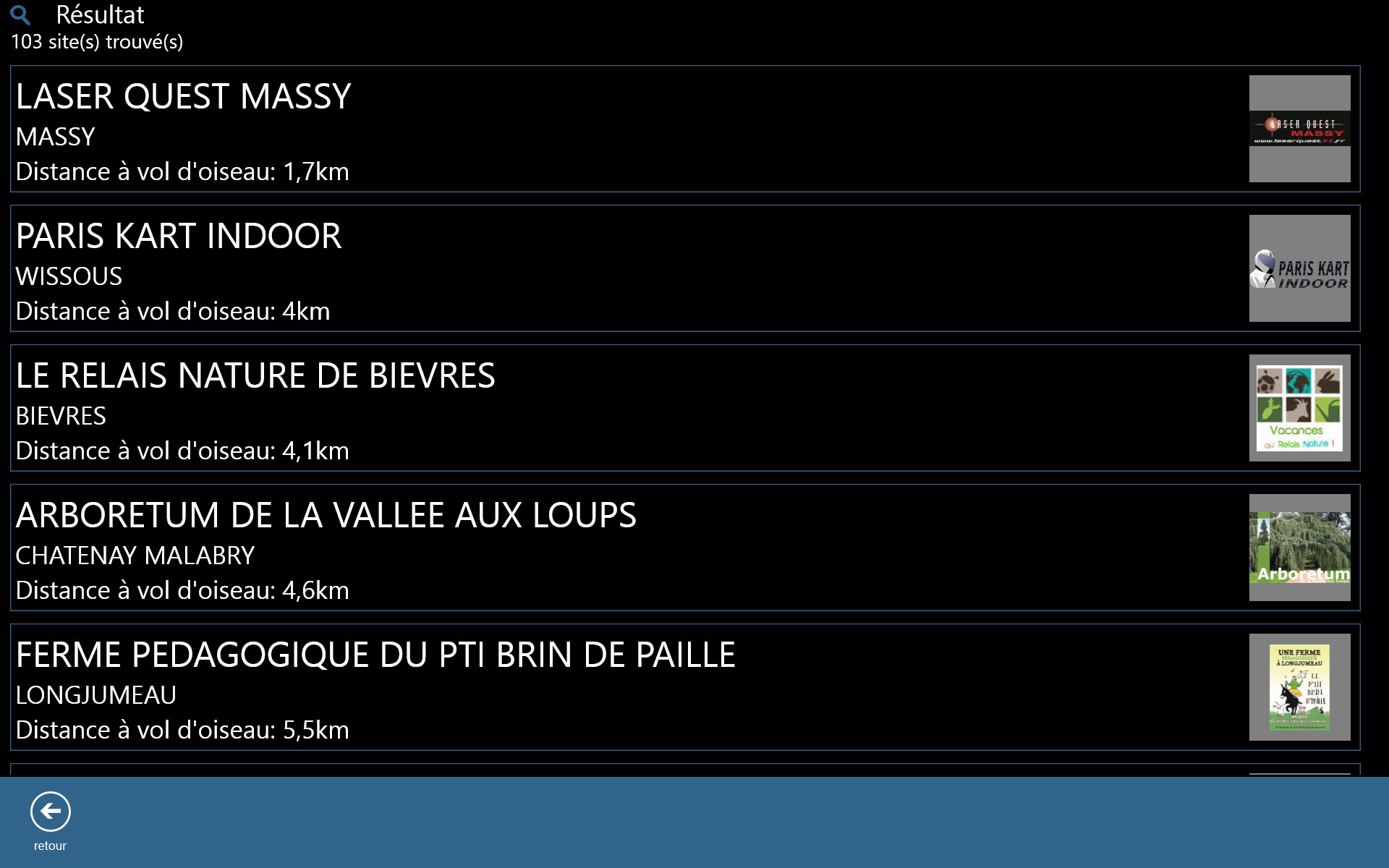The width and height of the screenshot is (1389, 868).
Task: View Ferme Pedagogique du Pti Brin de Paille
Action: point(684,687)
